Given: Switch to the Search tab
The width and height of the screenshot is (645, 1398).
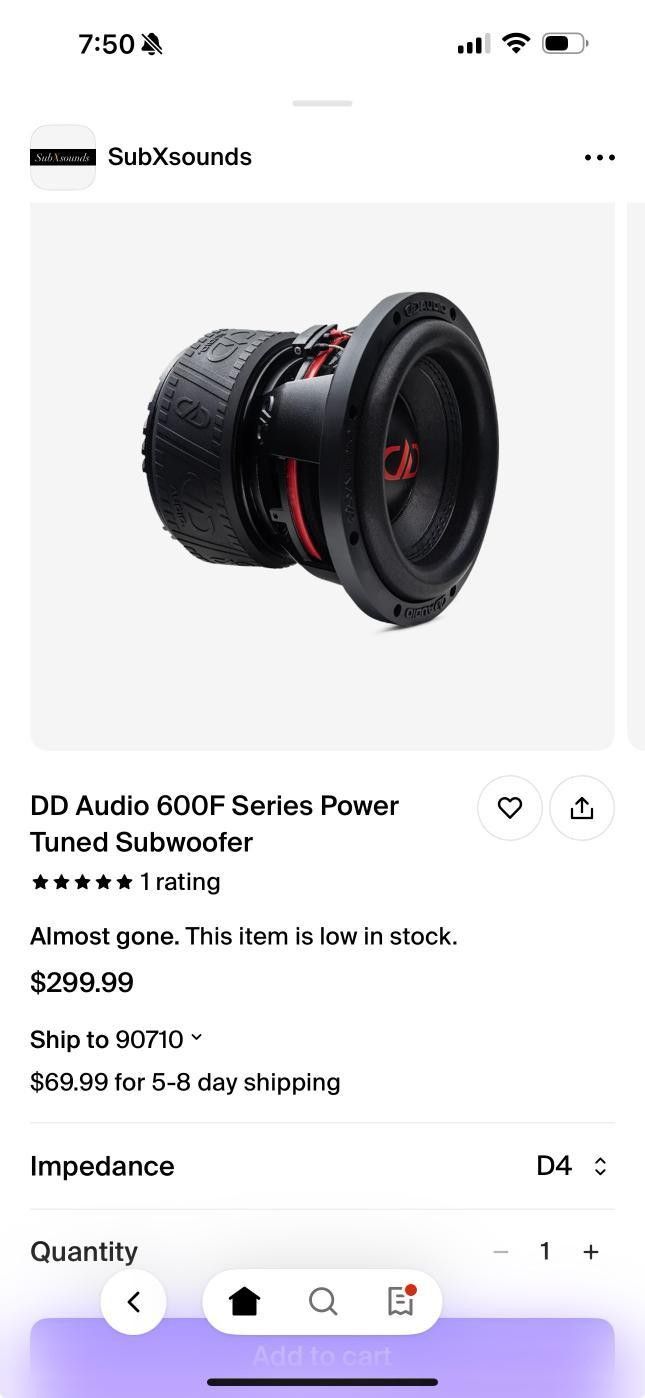Looking at the screenshot, I should 322,1302.
